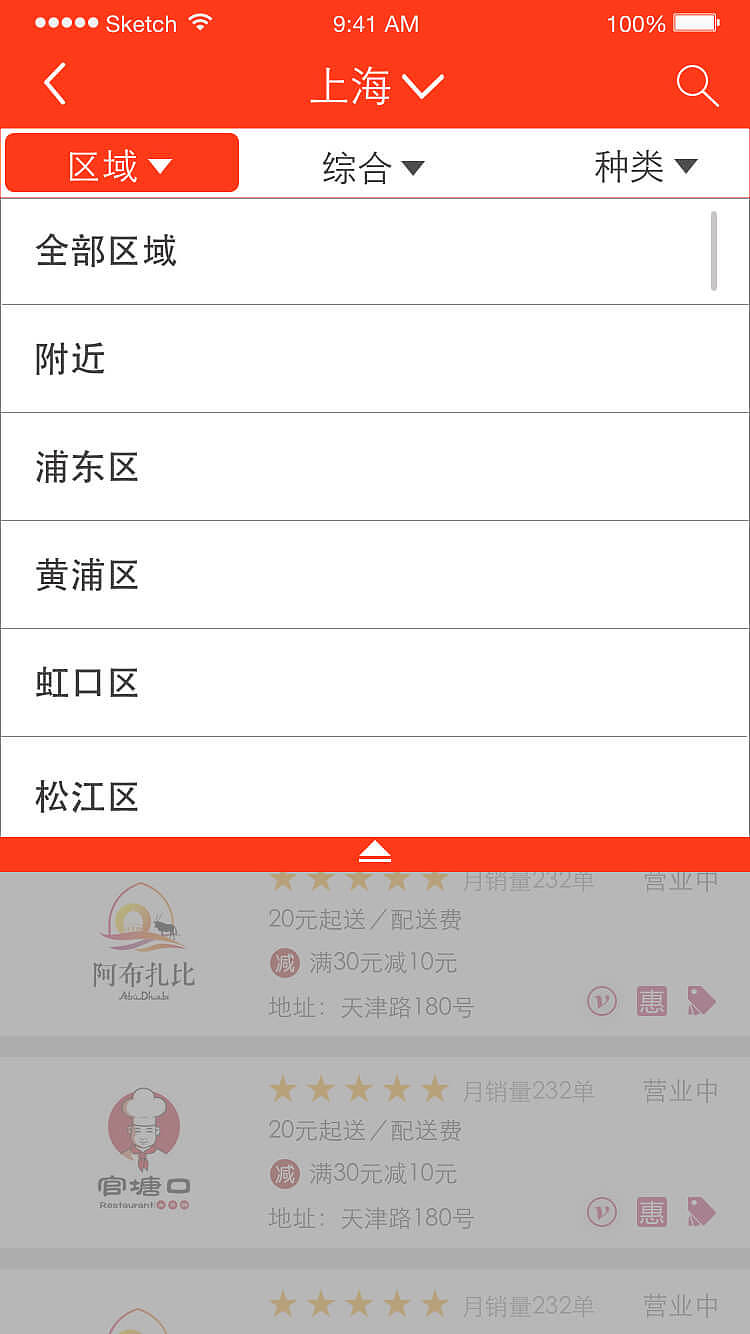Tap the 惠 discount icon for 阿布扎比

point(651,1002)
